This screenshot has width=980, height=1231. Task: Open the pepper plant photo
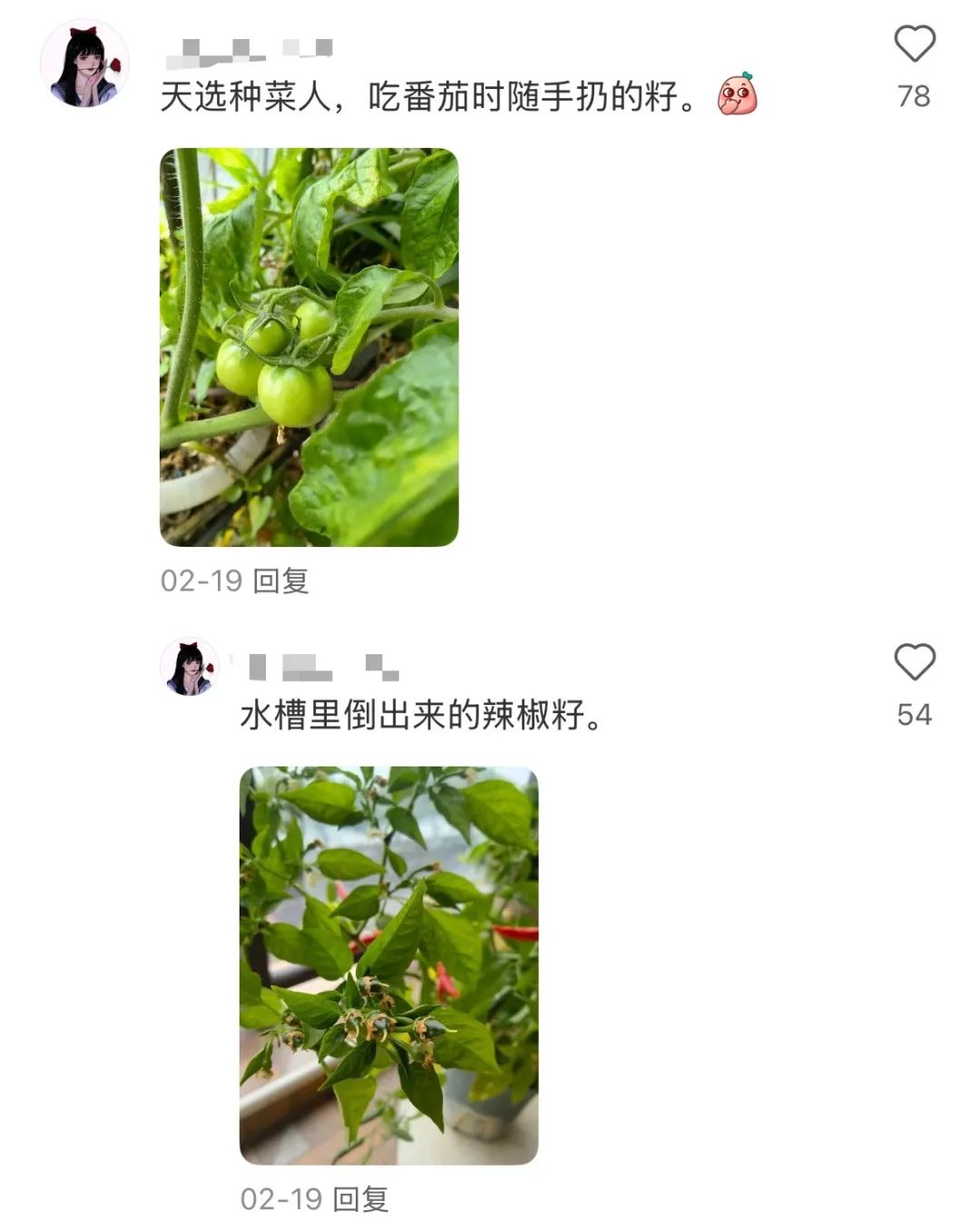click(388, 965)
